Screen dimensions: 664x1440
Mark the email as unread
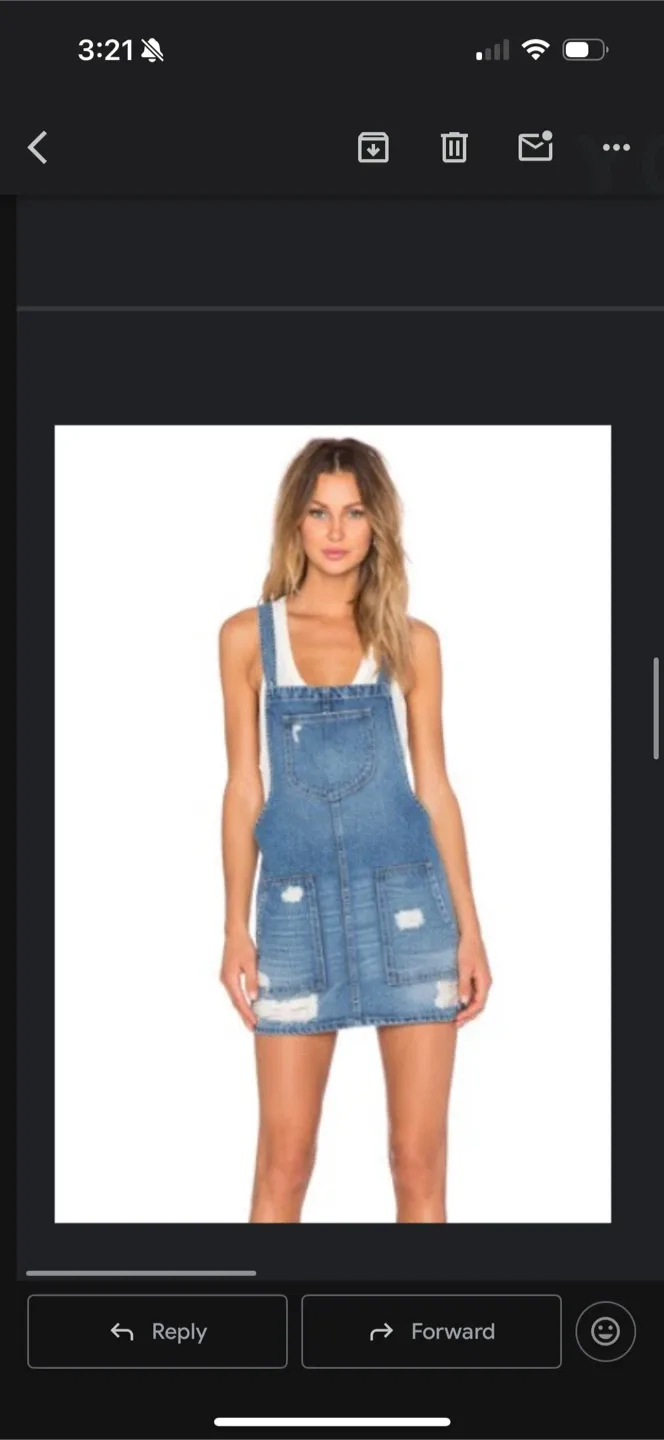pos(535,147)
